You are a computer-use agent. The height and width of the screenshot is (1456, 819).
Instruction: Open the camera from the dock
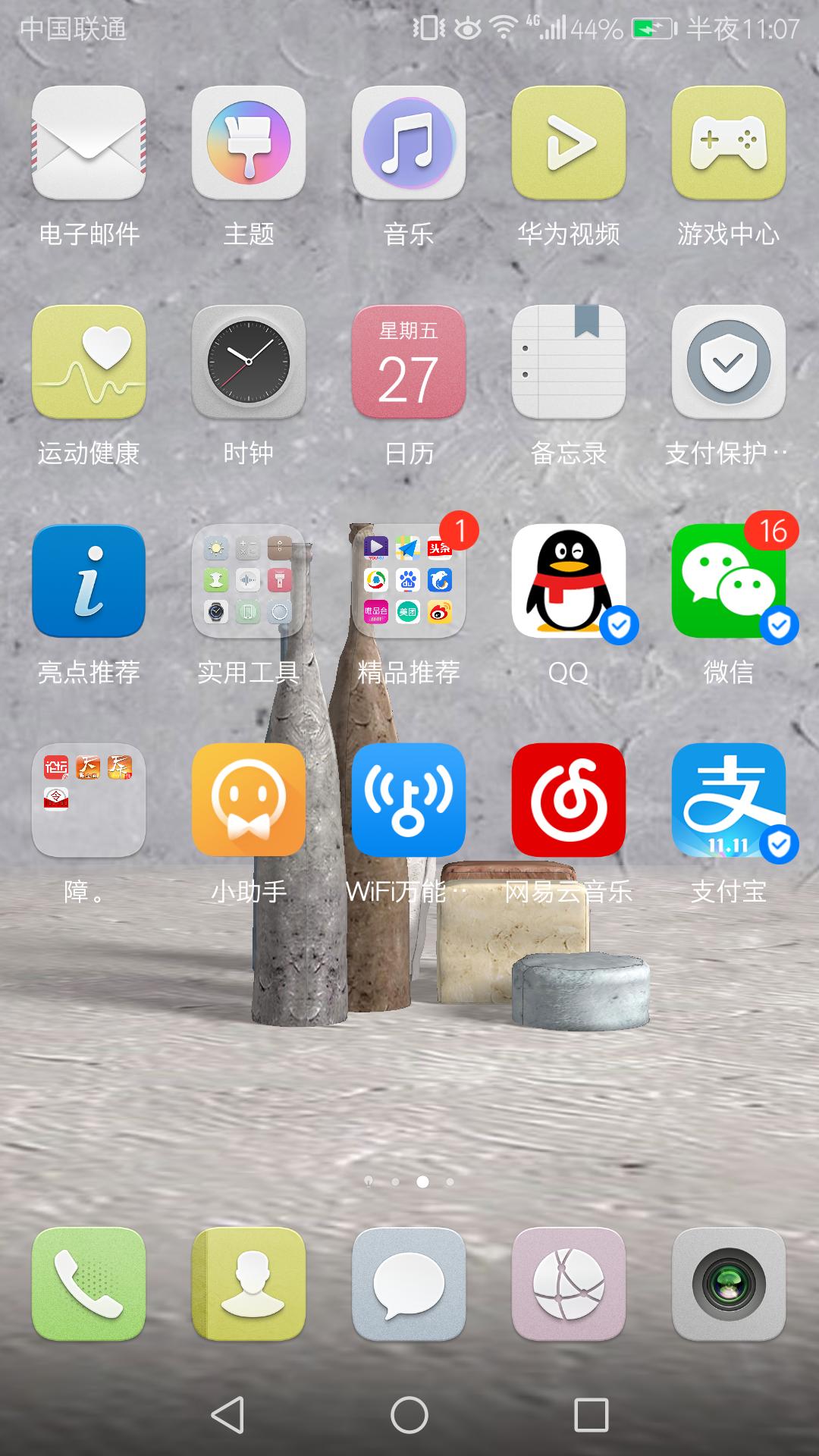[729, 1284]
